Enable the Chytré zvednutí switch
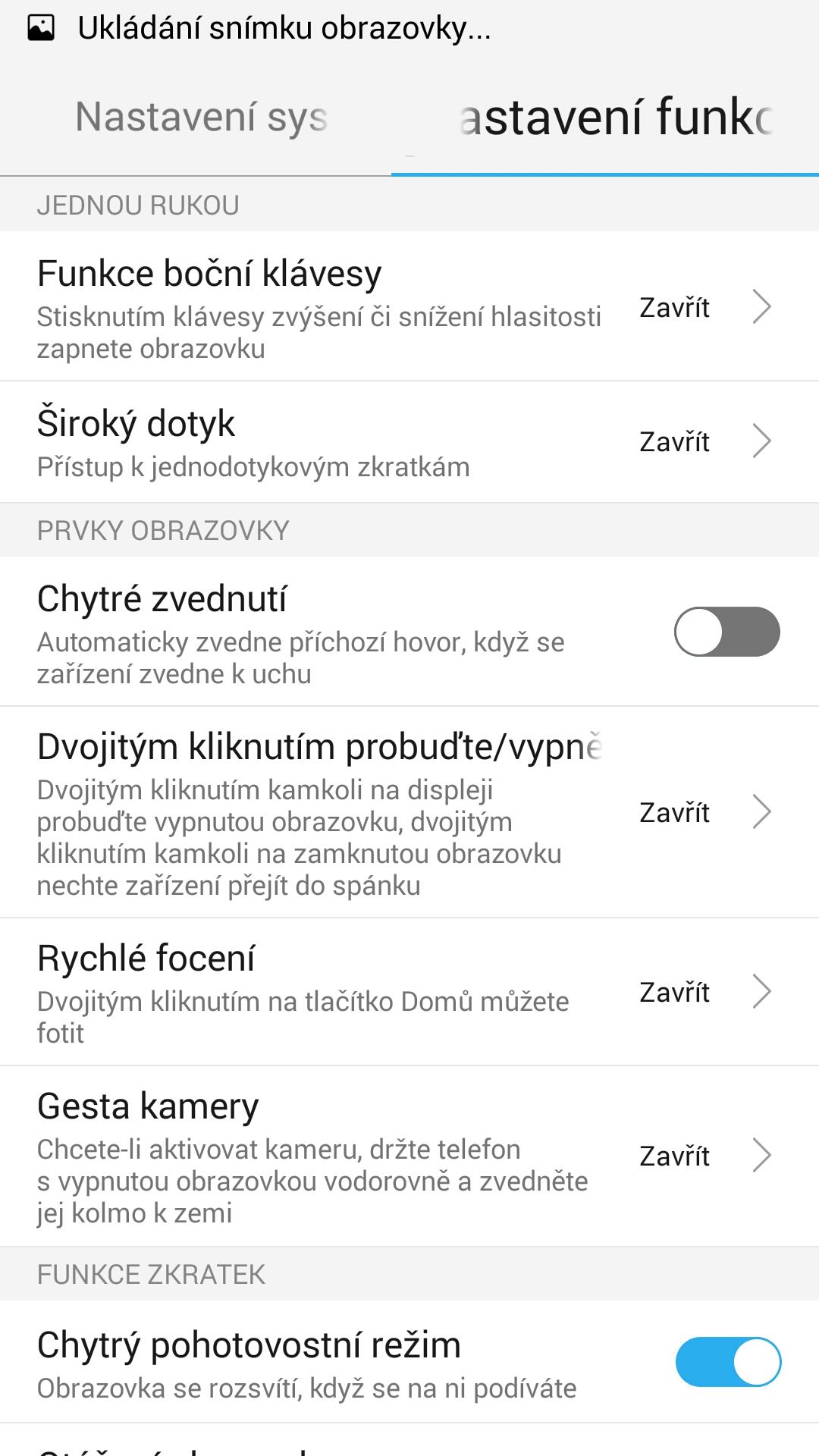 pyautogui.click(x=726, y=632)
